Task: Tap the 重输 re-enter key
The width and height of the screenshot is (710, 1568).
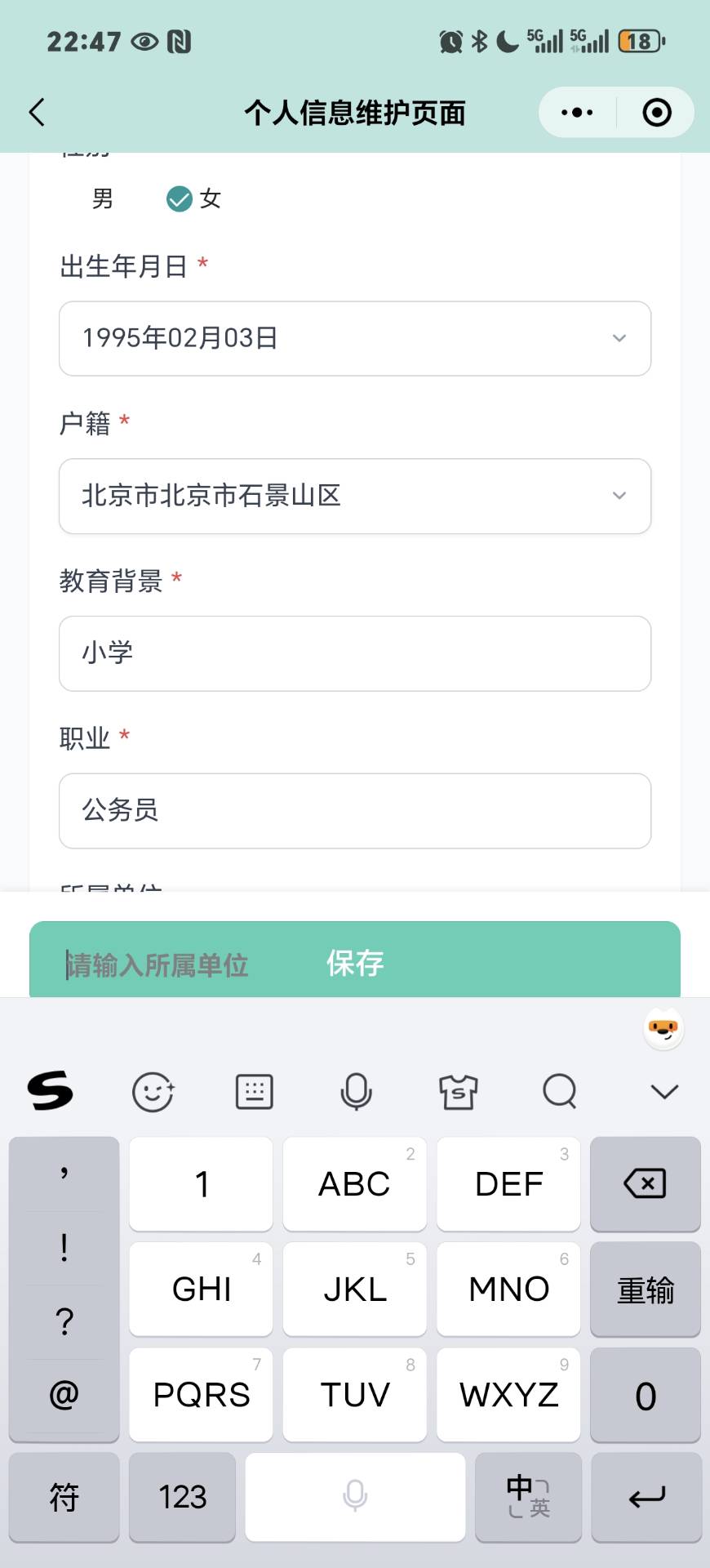Action: click(x=645, y=1290)
